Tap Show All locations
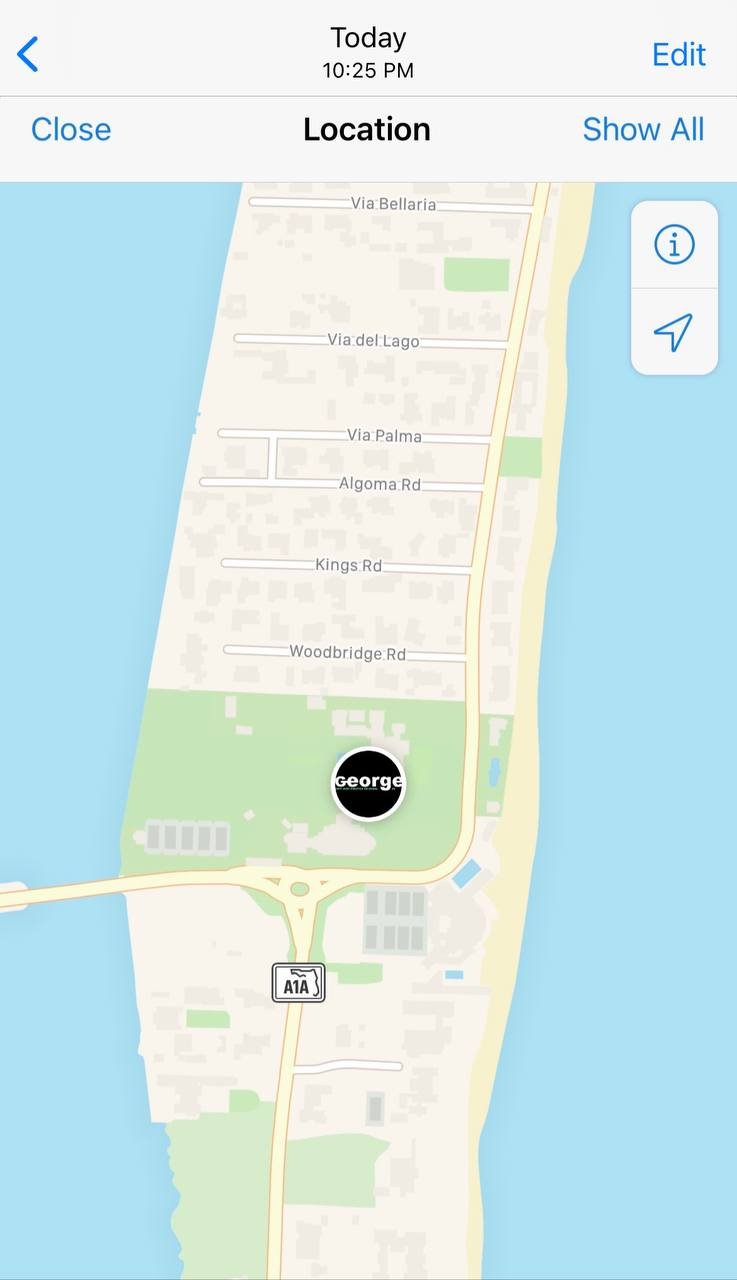 pyautogui.click(x=643, y=129)
